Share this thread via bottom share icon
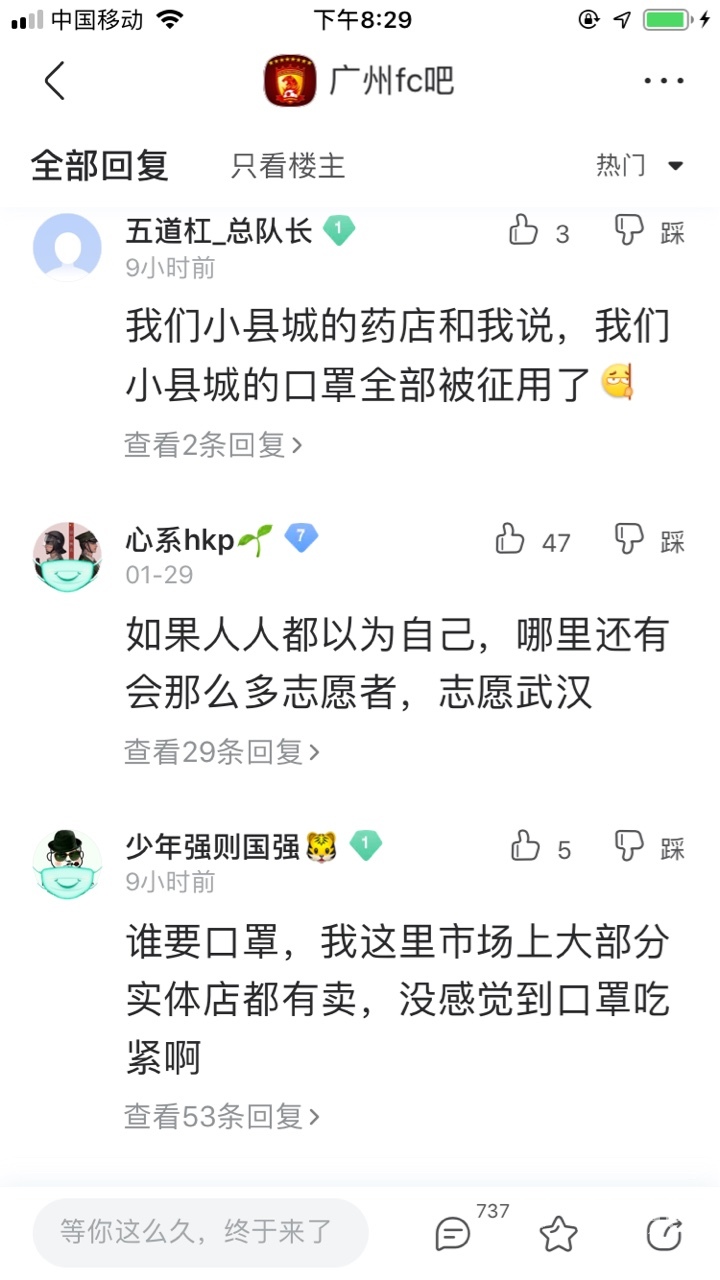Viewport: 720px width, 1280px height. tap(664, 1233)
